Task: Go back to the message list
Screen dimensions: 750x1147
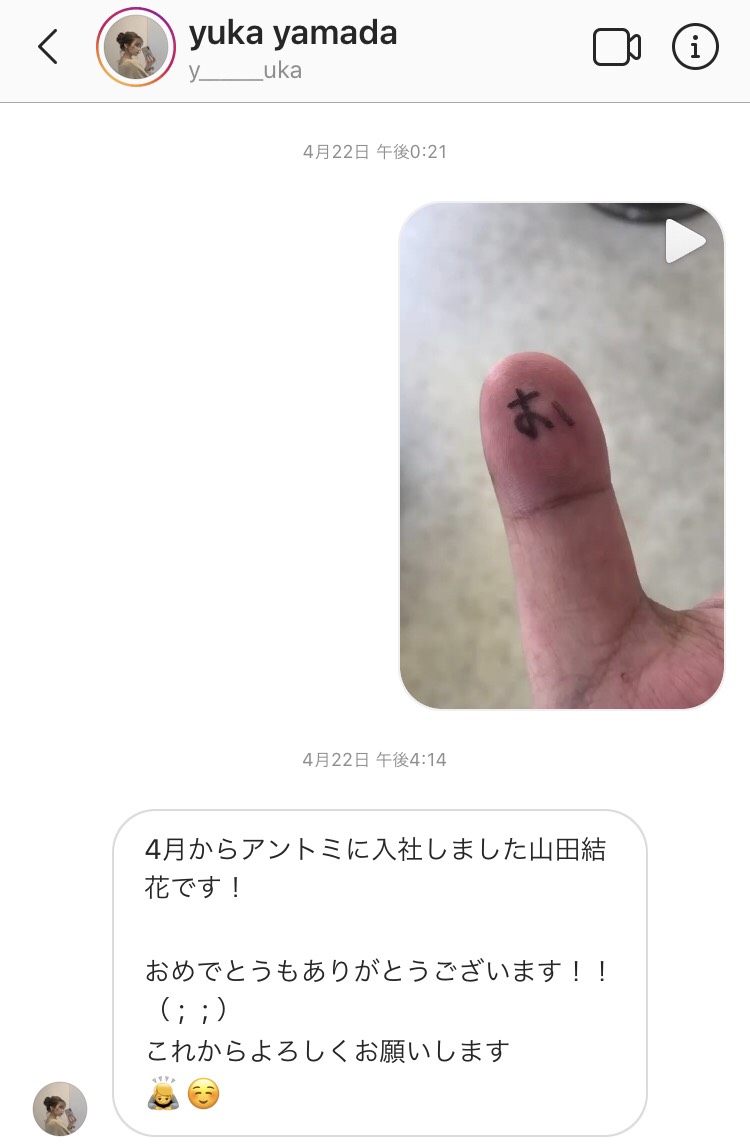Action: click(47, 47)
